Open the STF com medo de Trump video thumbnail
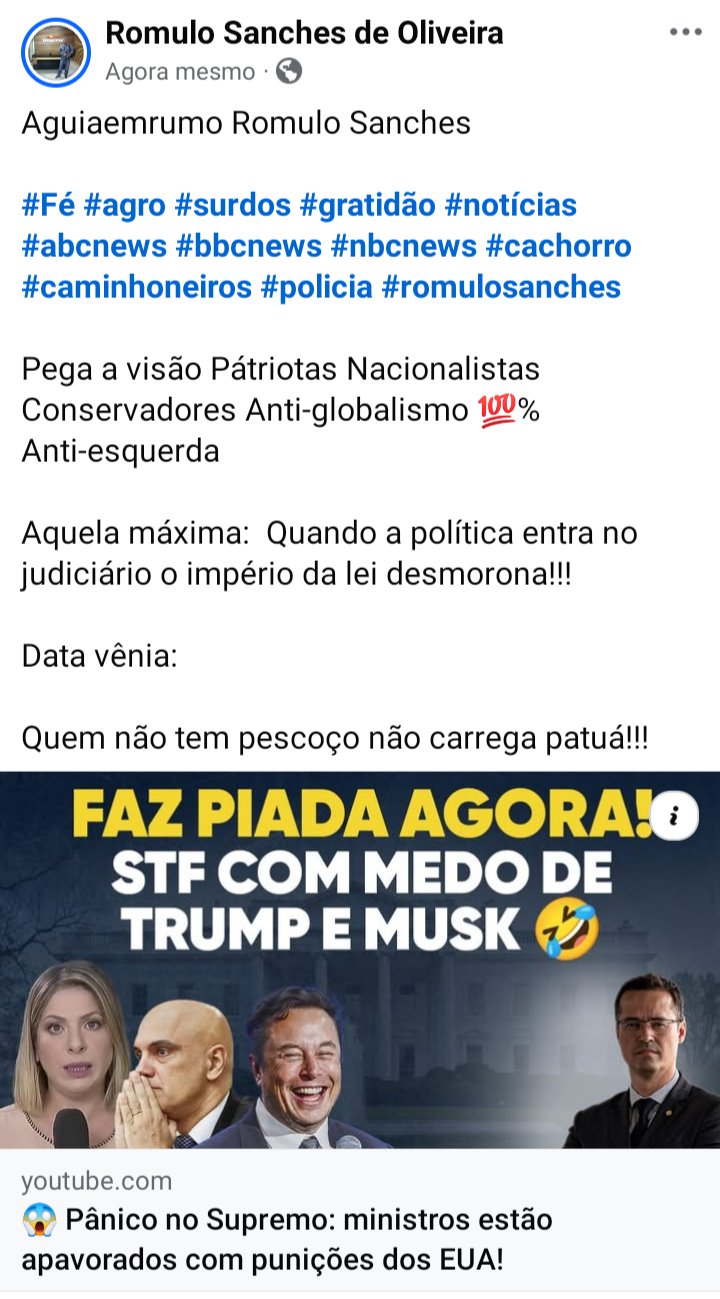The height and width of the screenshot is (1299, 720). pyautogui.click(x=360, y=960)
